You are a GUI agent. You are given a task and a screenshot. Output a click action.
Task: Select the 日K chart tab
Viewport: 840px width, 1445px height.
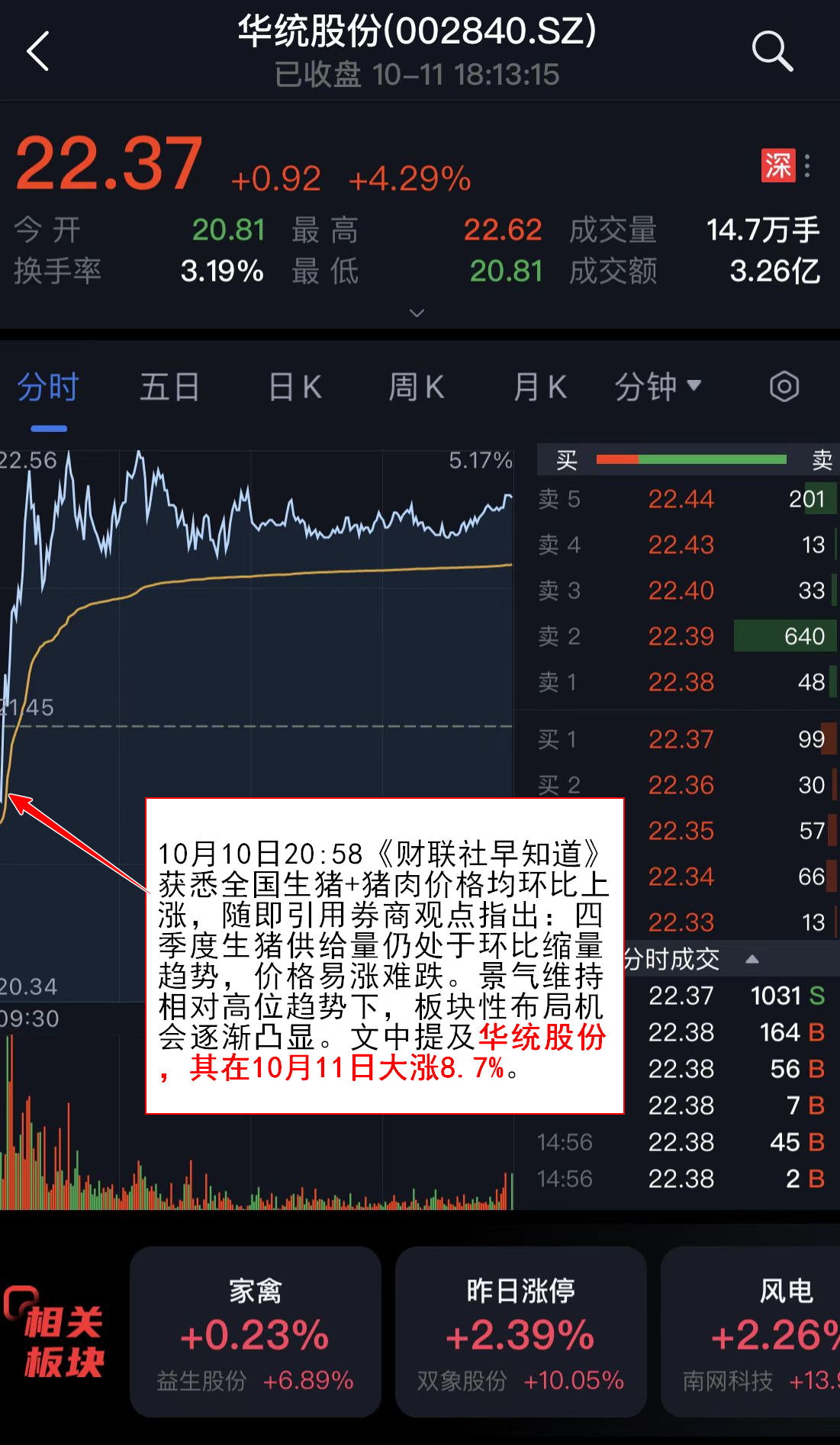[x=294, y=388]
